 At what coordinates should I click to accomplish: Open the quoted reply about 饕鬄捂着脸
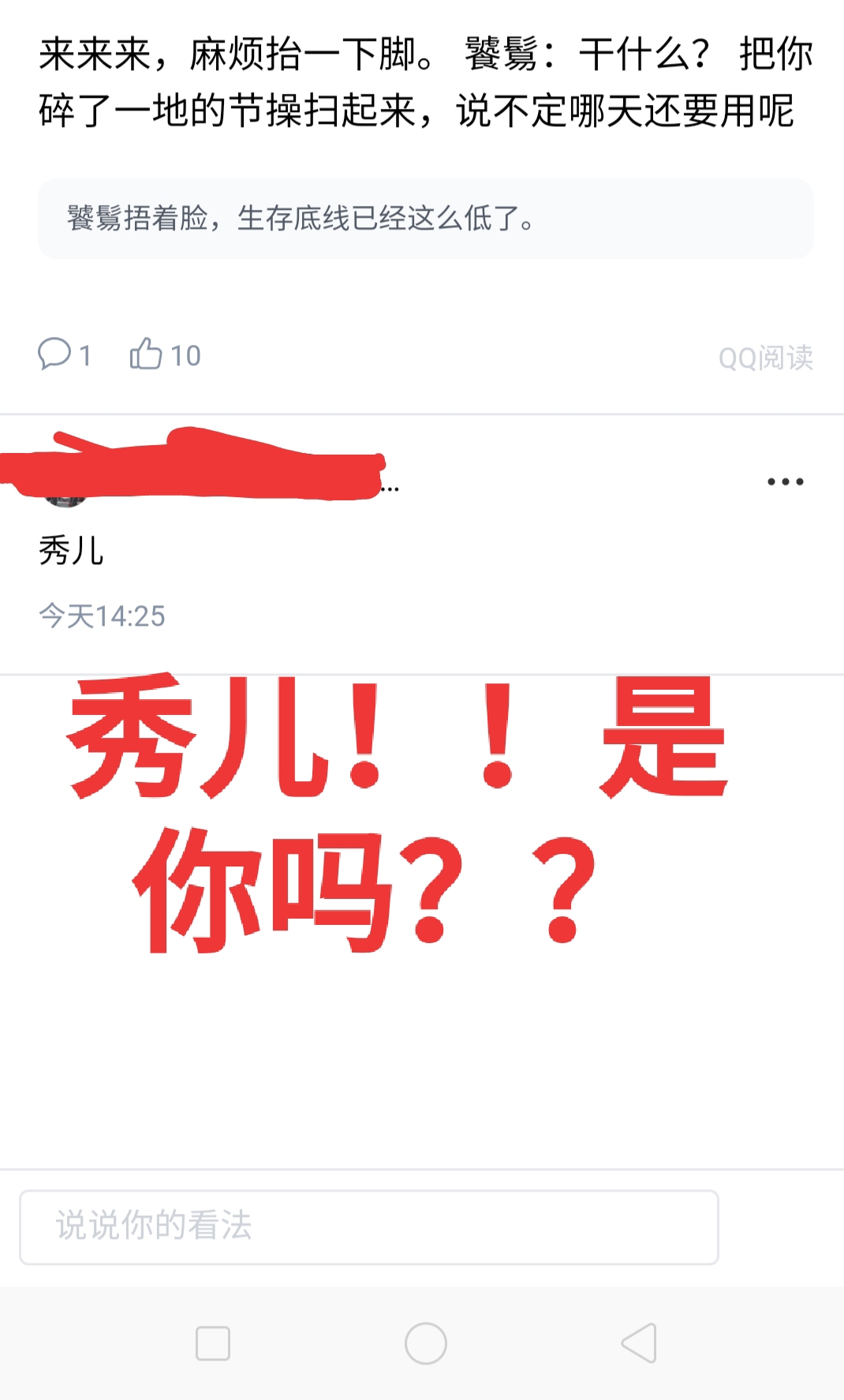coord(425,219)
